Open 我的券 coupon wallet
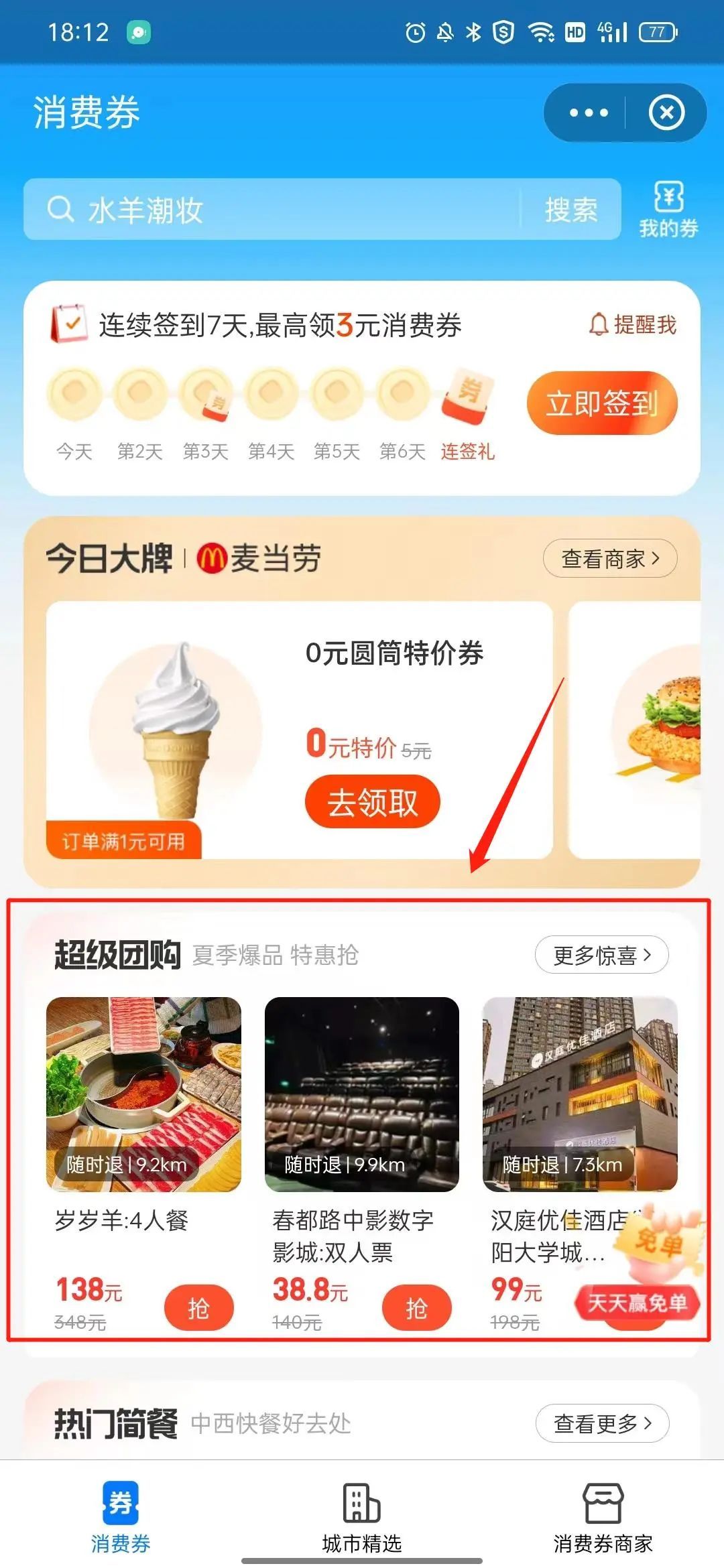The image size is (724, 1568). (x=668, y=209)
